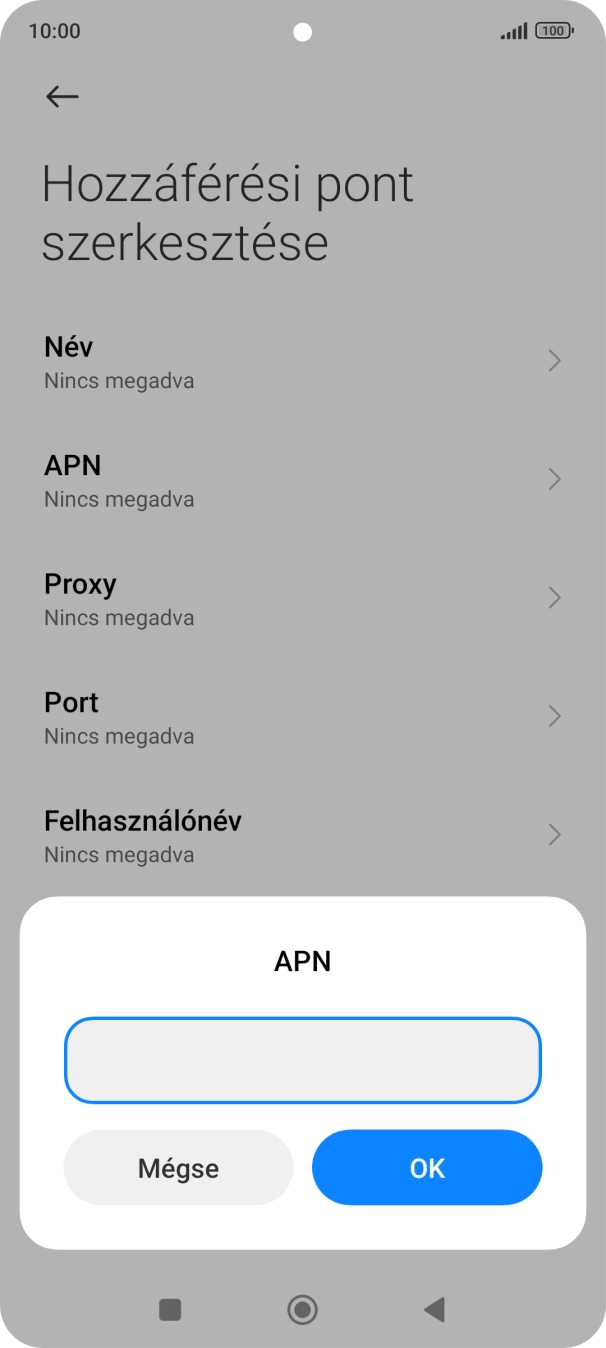Tap the system home button
The height and width of the screenshot is (1348, 606).
pyautogui.click(x=302, y=1309)
